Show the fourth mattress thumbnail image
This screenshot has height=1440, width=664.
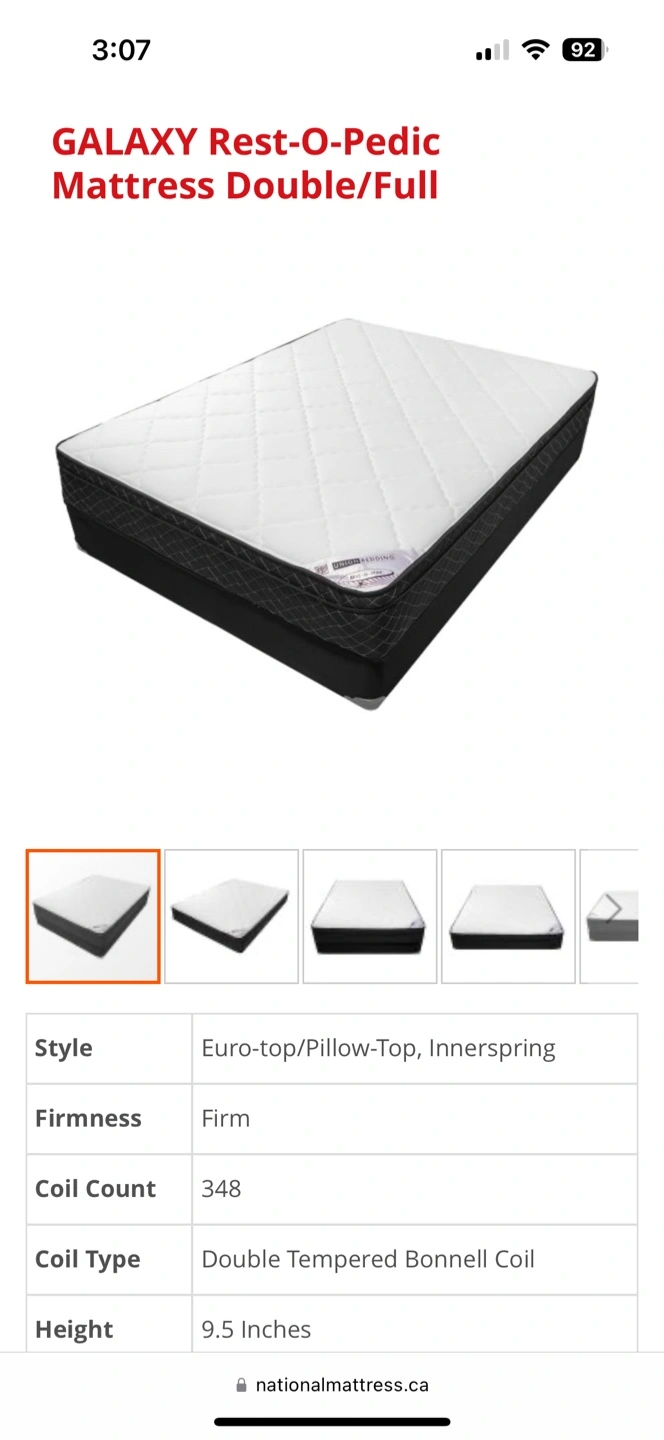(x=508, y=916)
